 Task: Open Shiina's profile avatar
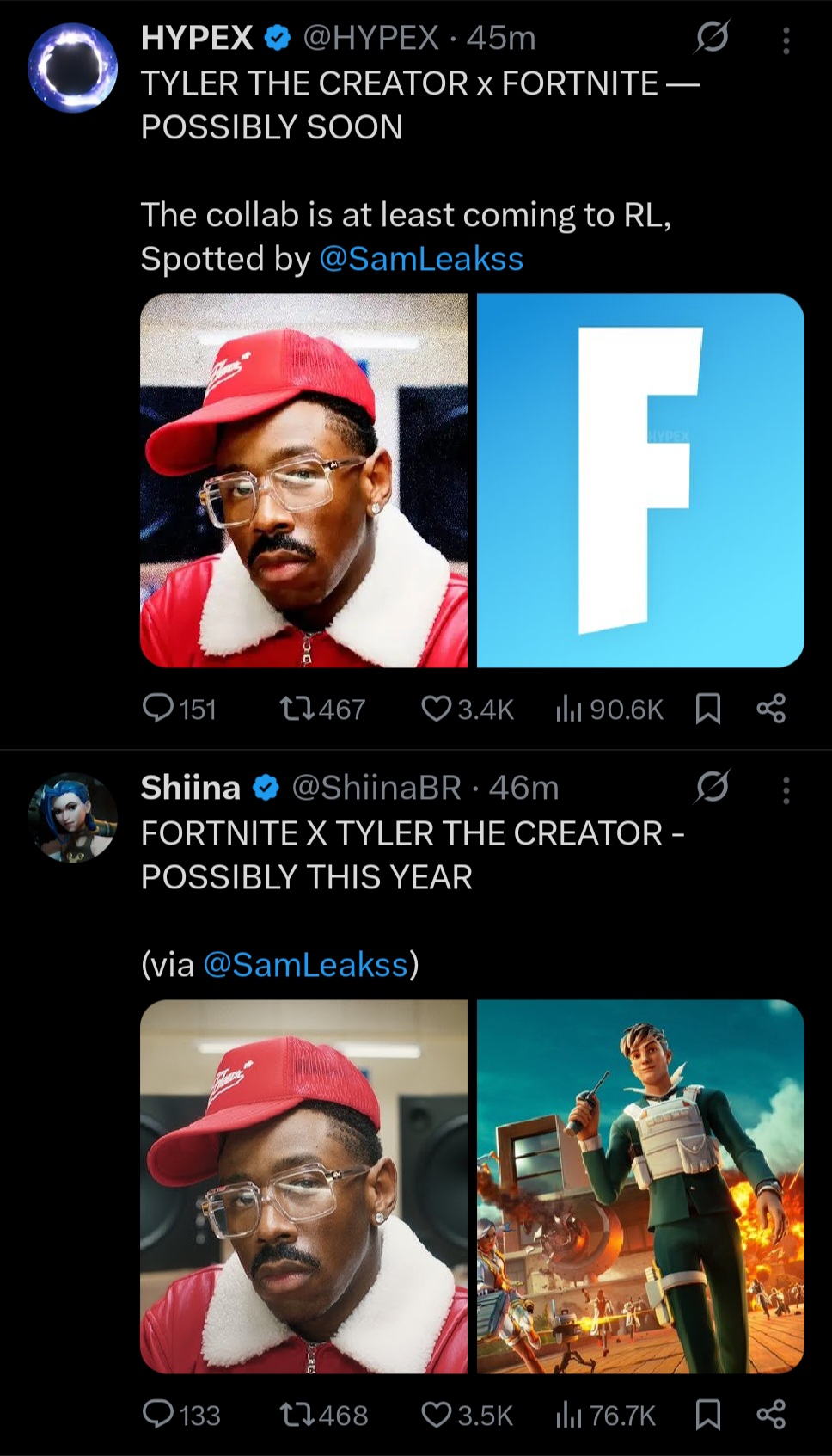click(72, 817)
